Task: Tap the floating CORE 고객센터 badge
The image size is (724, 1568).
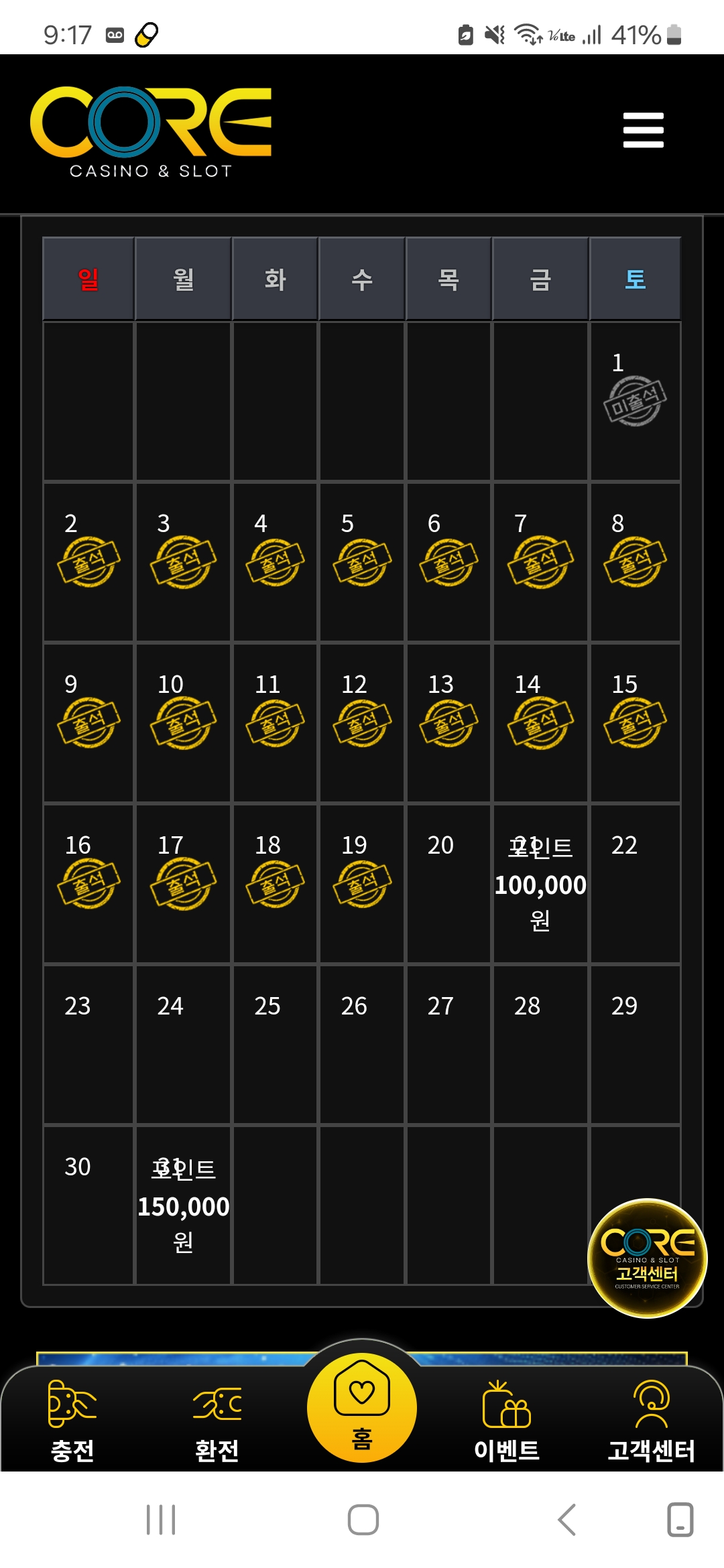Action: pyautogui.click(x=647, y=1258)
